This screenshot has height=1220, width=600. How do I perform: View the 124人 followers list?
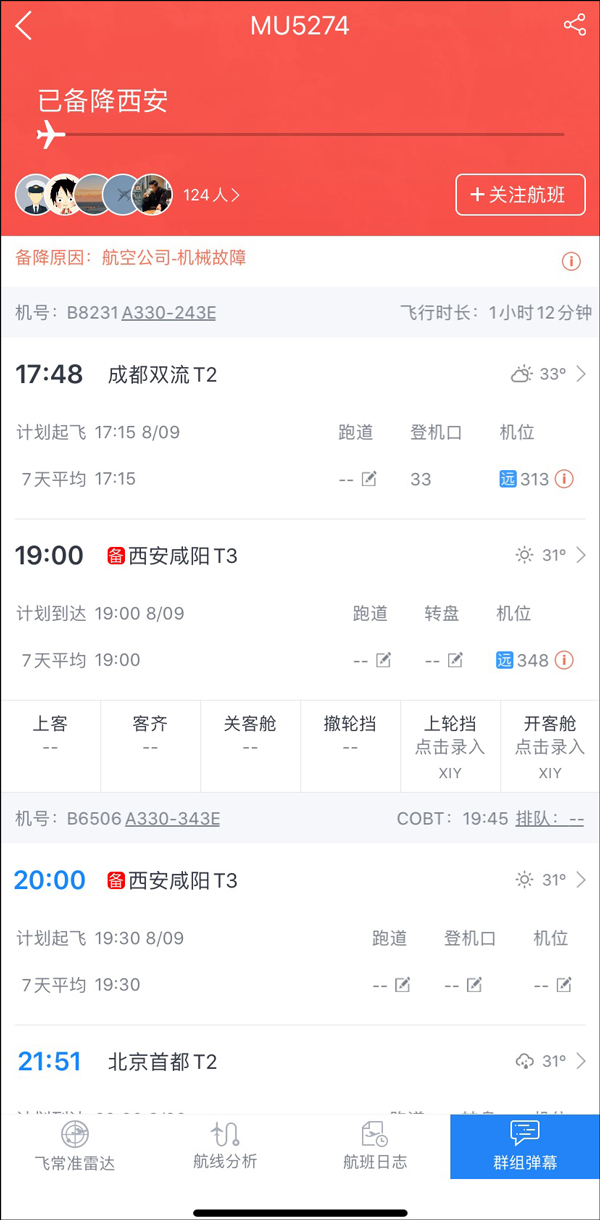coord(211,195)
